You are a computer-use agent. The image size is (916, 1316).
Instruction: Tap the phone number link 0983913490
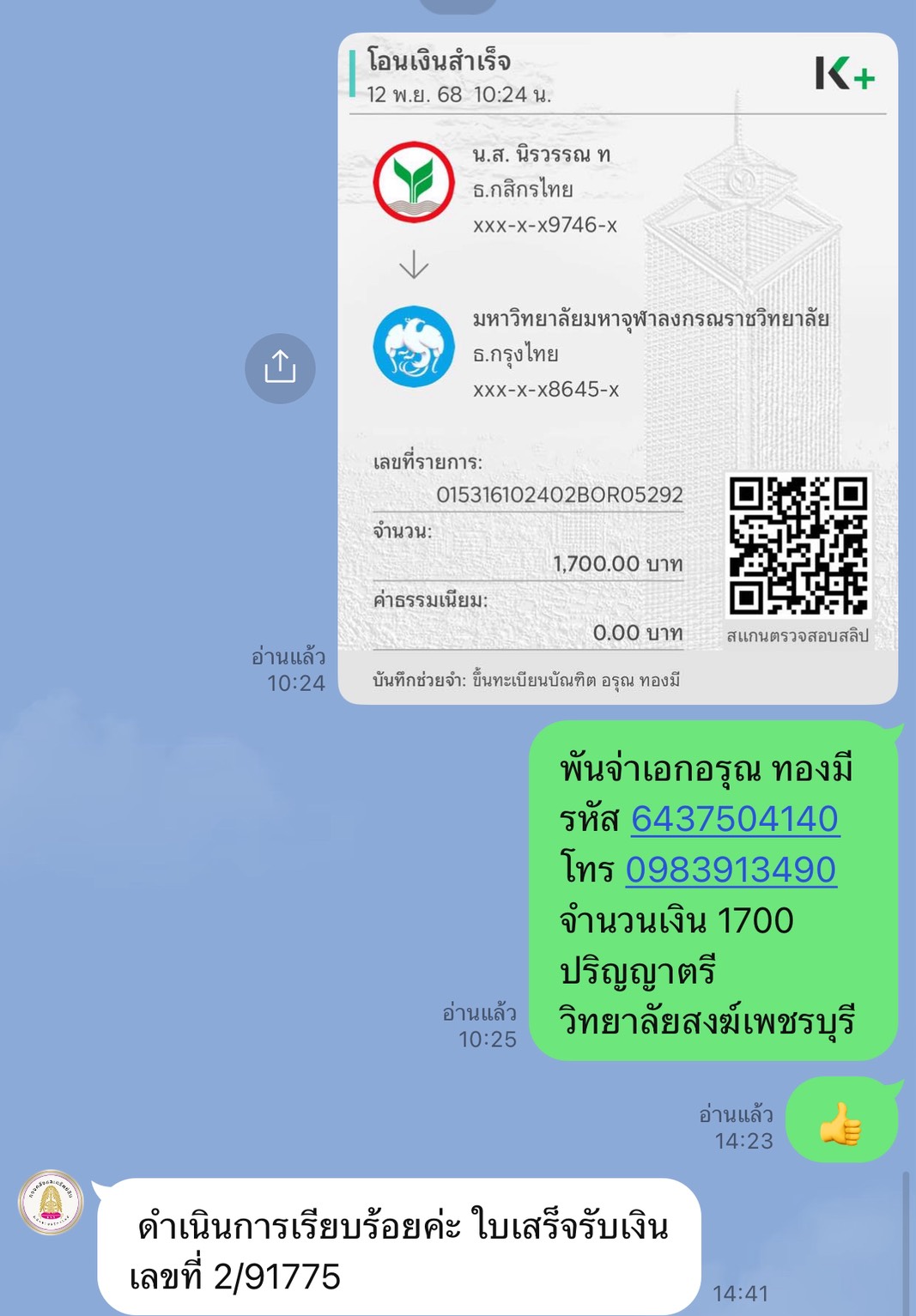click(x=731, y=870)
